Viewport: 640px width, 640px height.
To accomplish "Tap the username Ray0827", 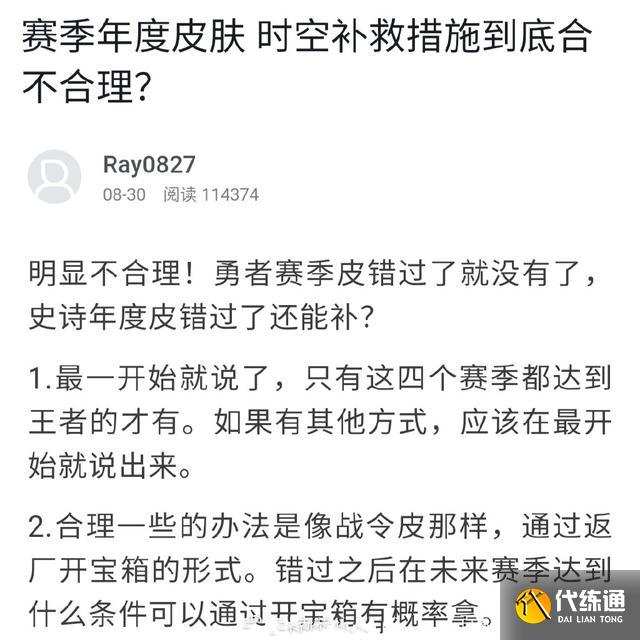I will coord(149,165).
